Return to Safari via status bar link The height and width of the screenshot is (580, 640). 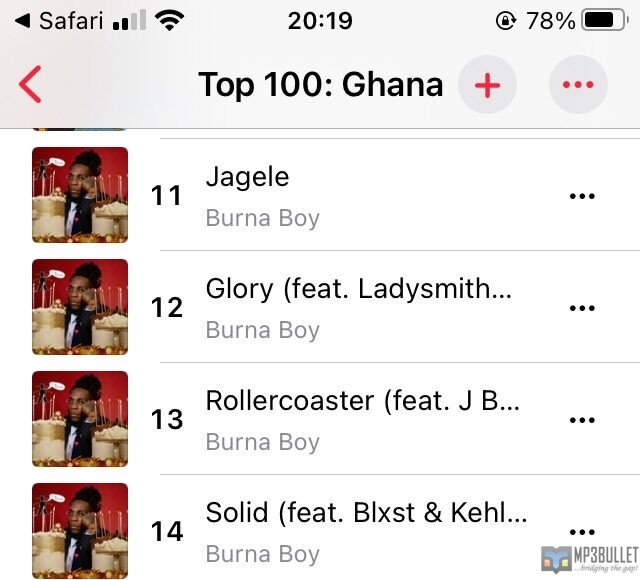tap(62, 20)
